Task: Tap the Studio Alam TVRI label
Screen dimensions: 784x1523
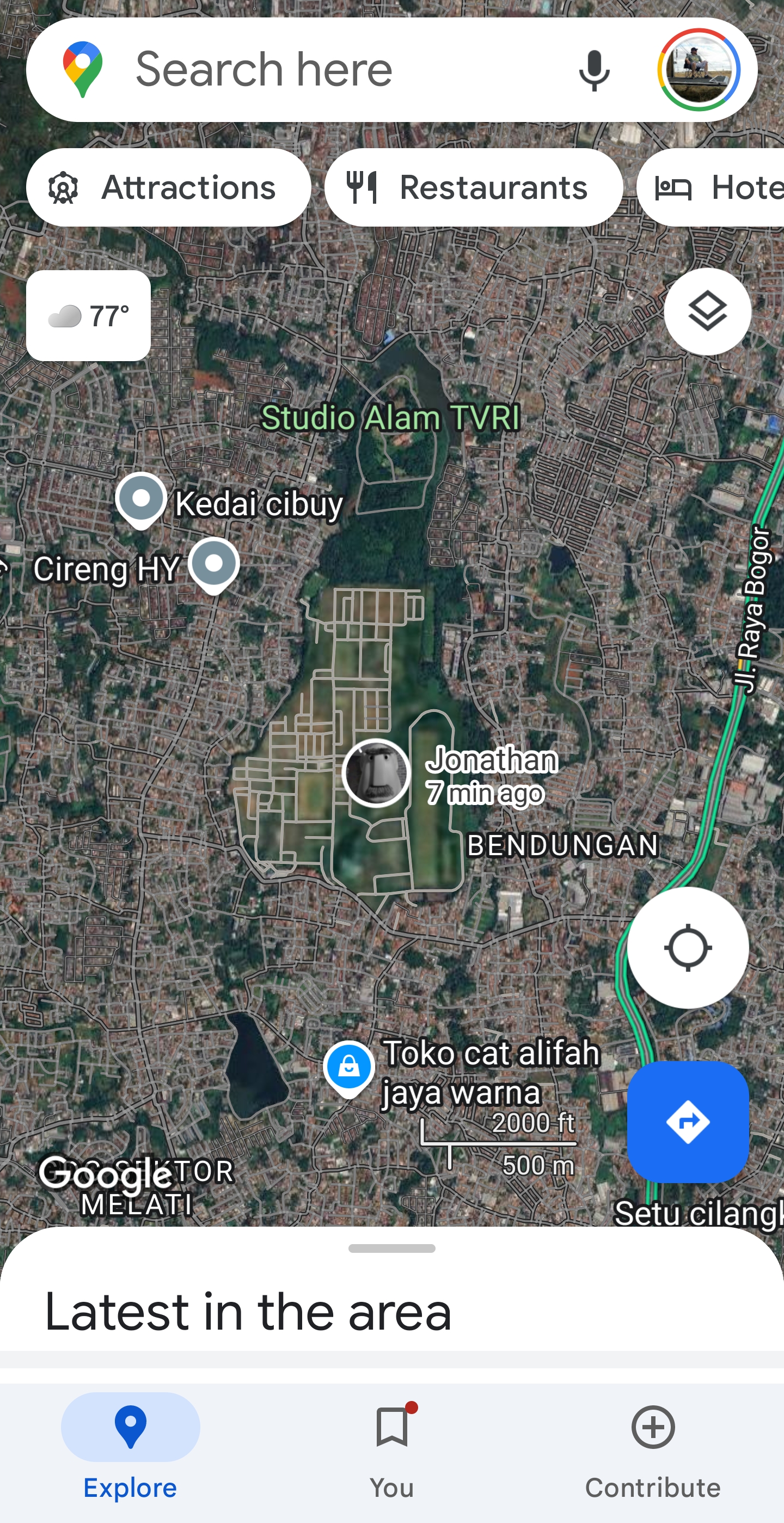Action: 390,418
